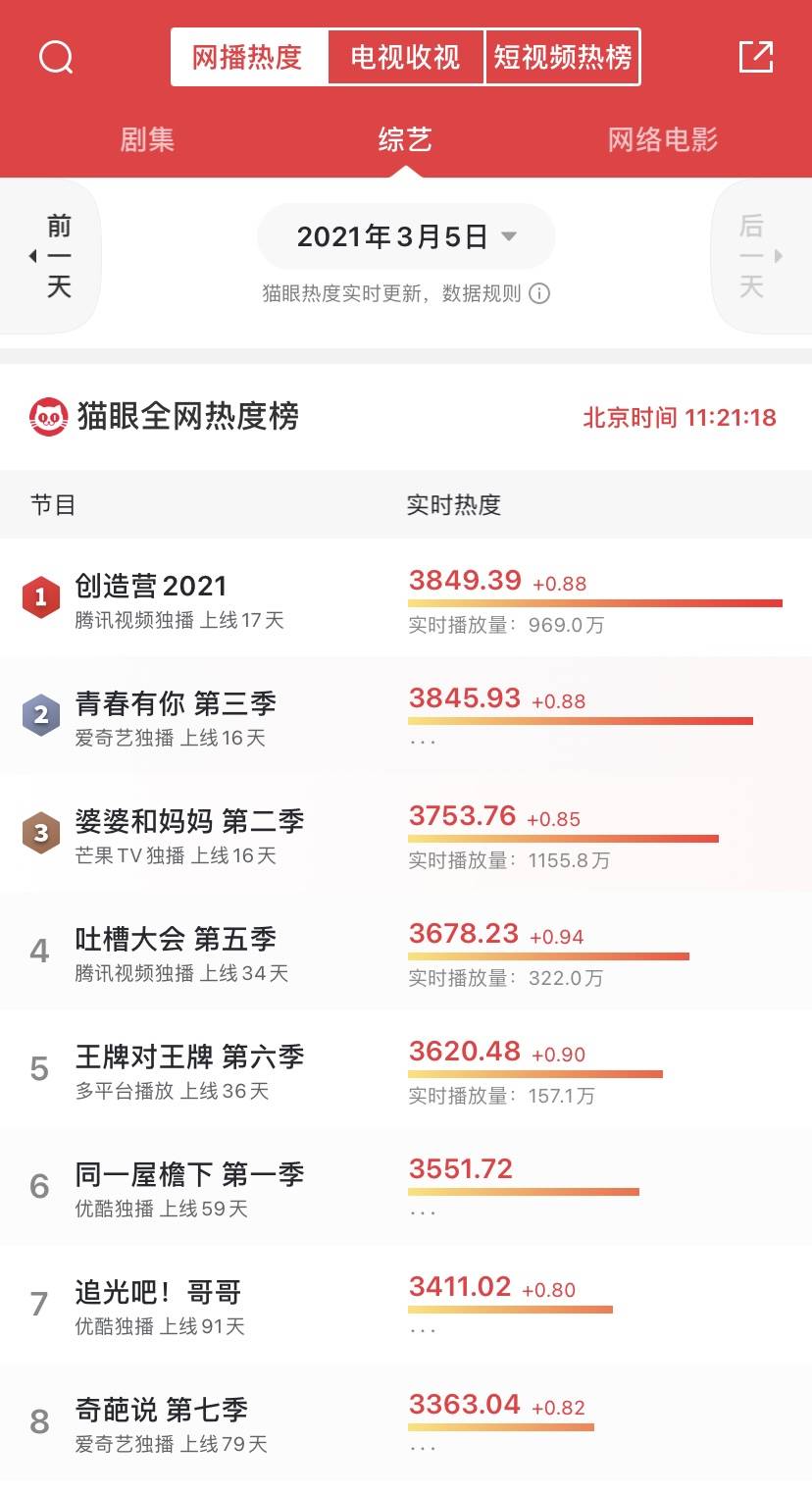Go to previous day with 前一天

(x=59, y=255)
